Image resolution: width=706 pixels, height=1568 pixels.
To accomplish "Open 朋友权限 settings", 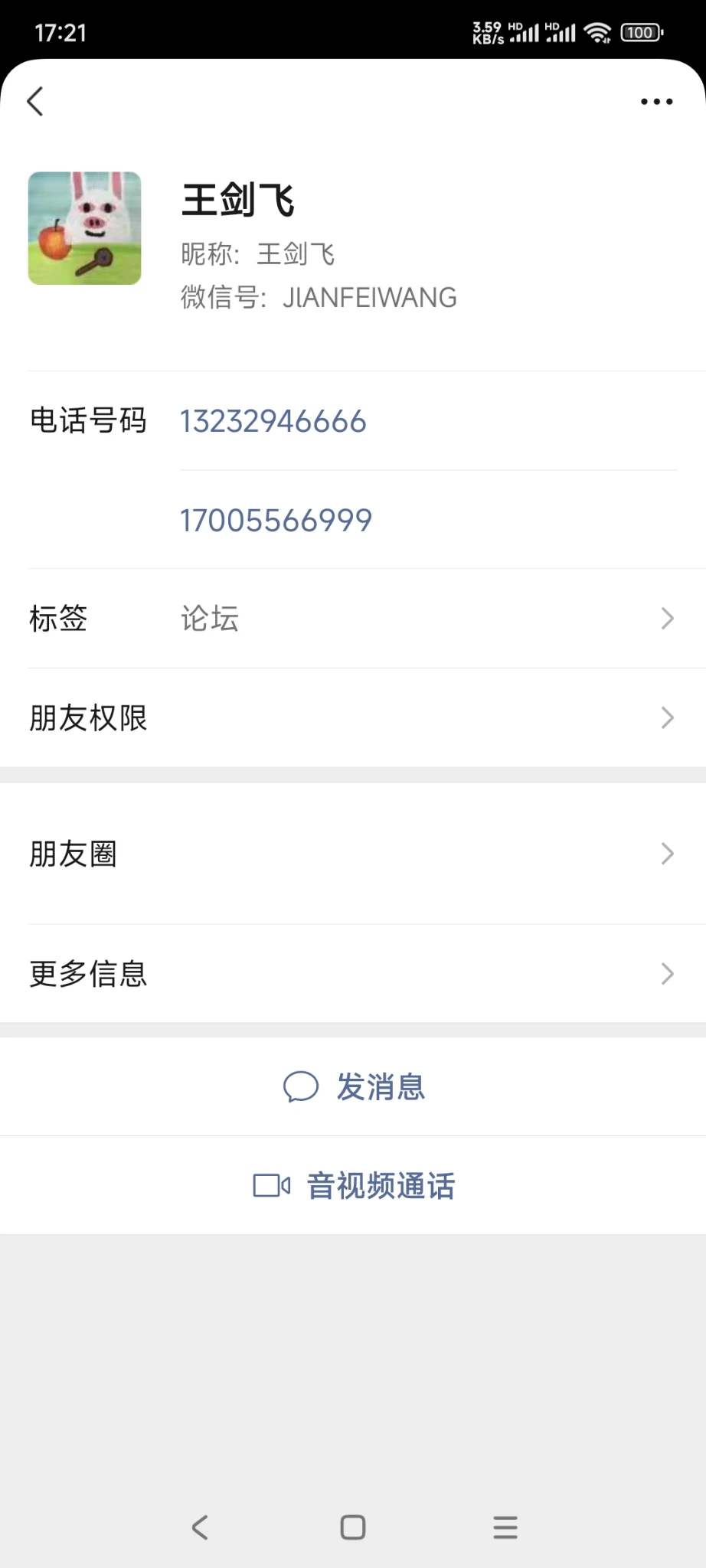I will [352, 718].
